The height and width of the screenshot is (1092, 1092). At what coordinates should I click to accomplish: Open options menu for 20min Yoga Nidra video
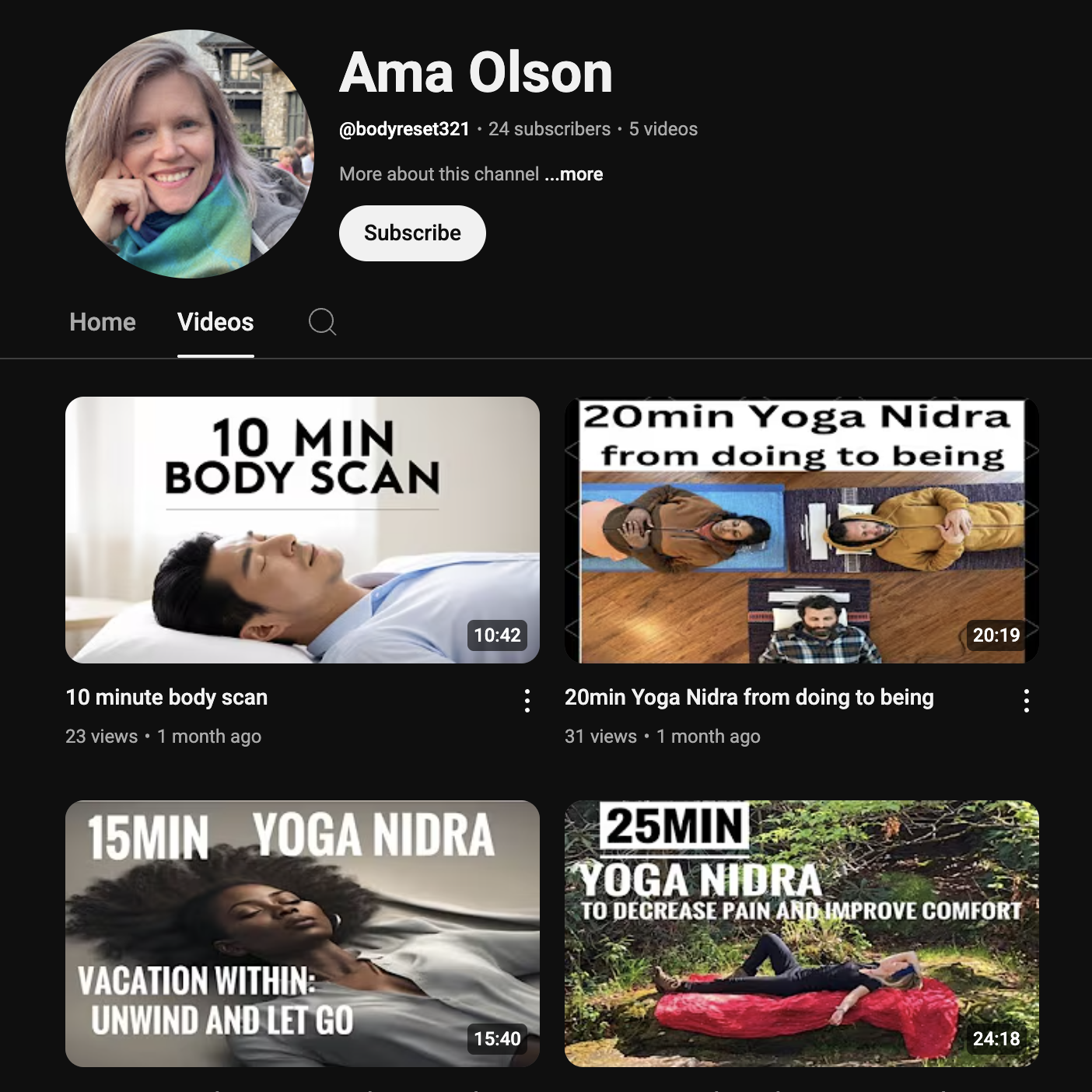[1027, 701]
